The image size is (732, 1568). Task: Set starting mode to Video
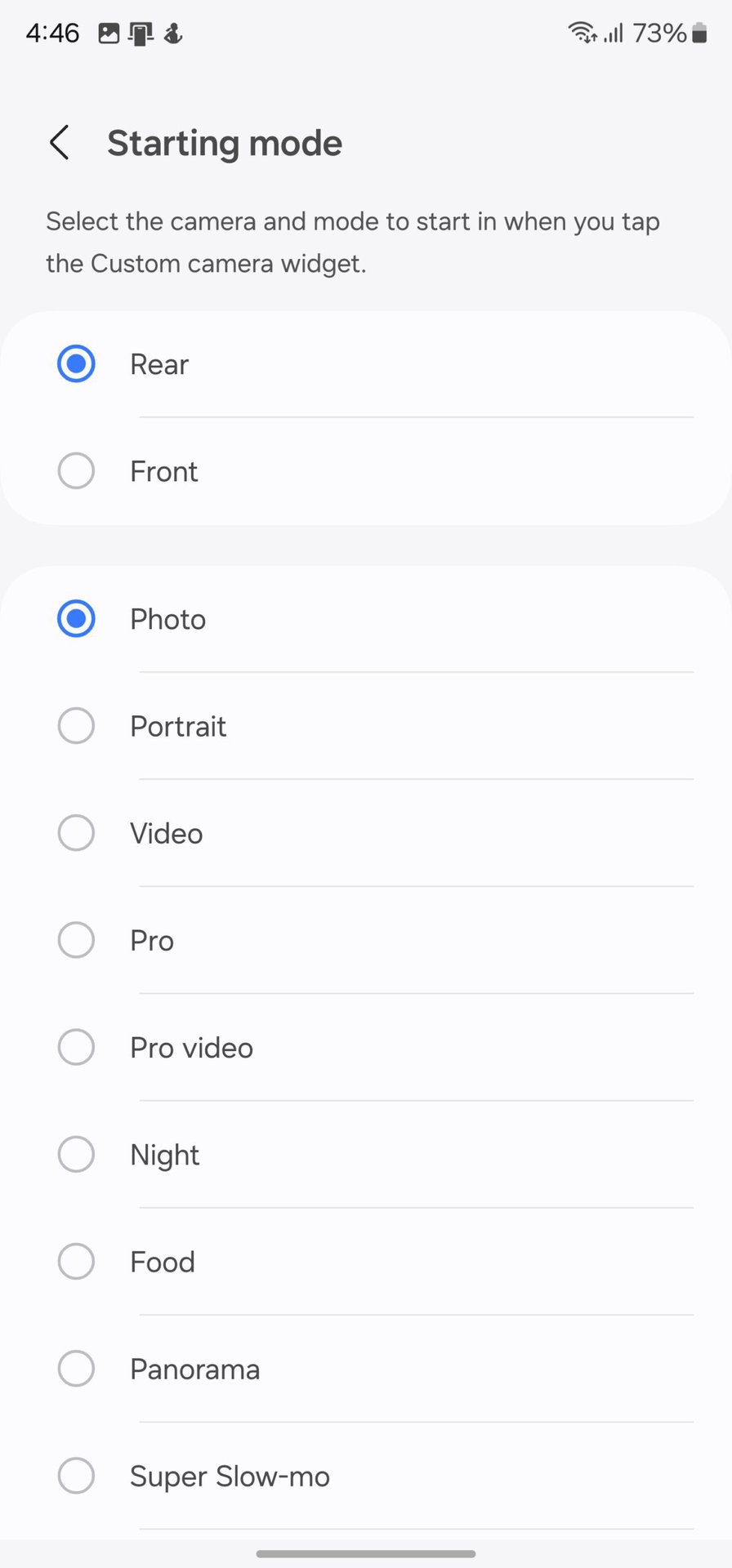76,833
